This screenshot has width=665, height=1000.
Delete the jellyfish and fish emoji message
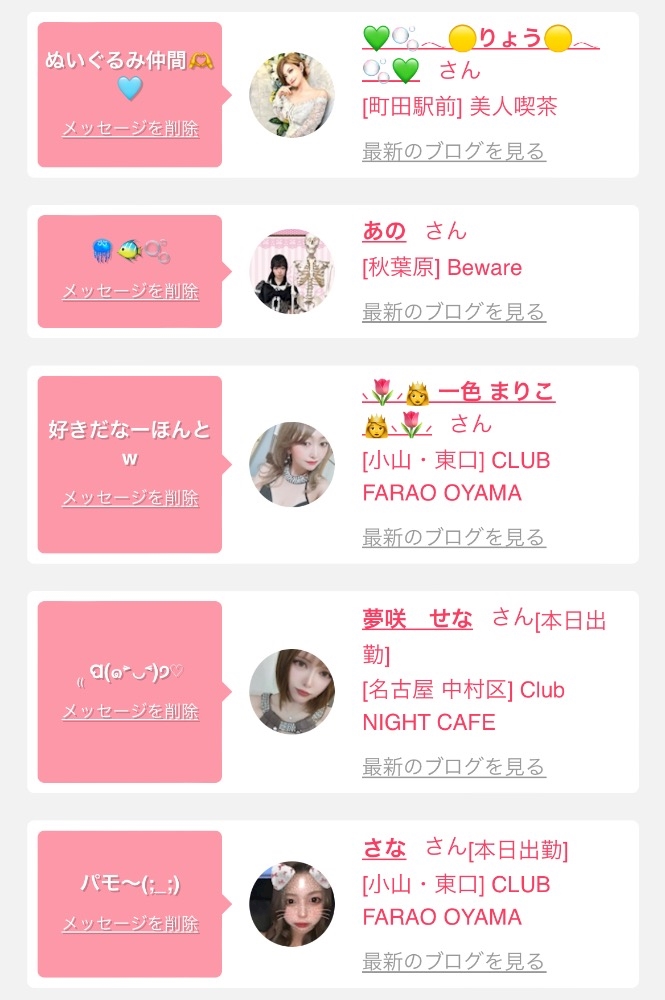coord(130,291)
